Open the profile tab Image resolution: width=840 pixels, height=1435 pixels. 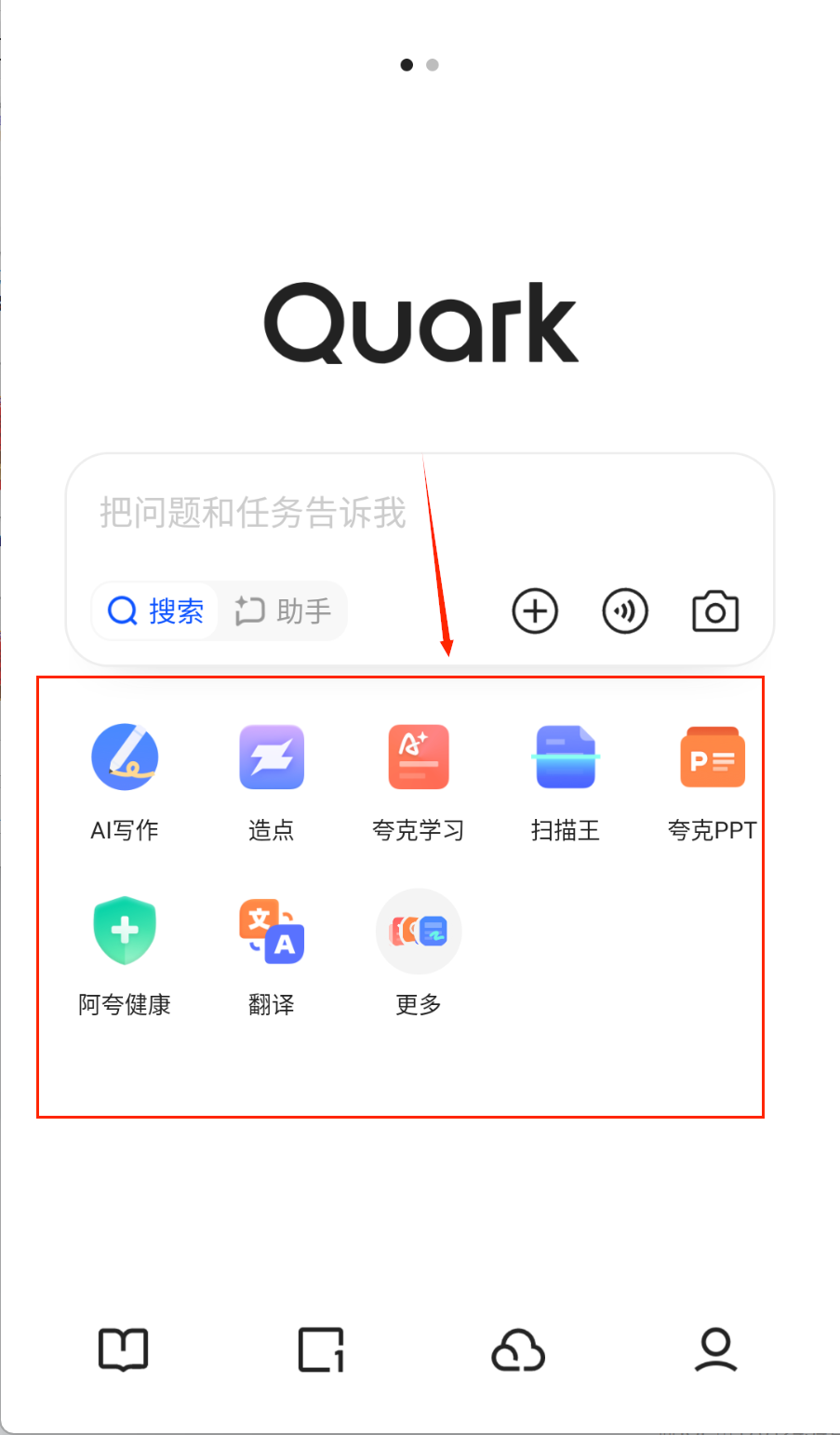coord(715,1350)
